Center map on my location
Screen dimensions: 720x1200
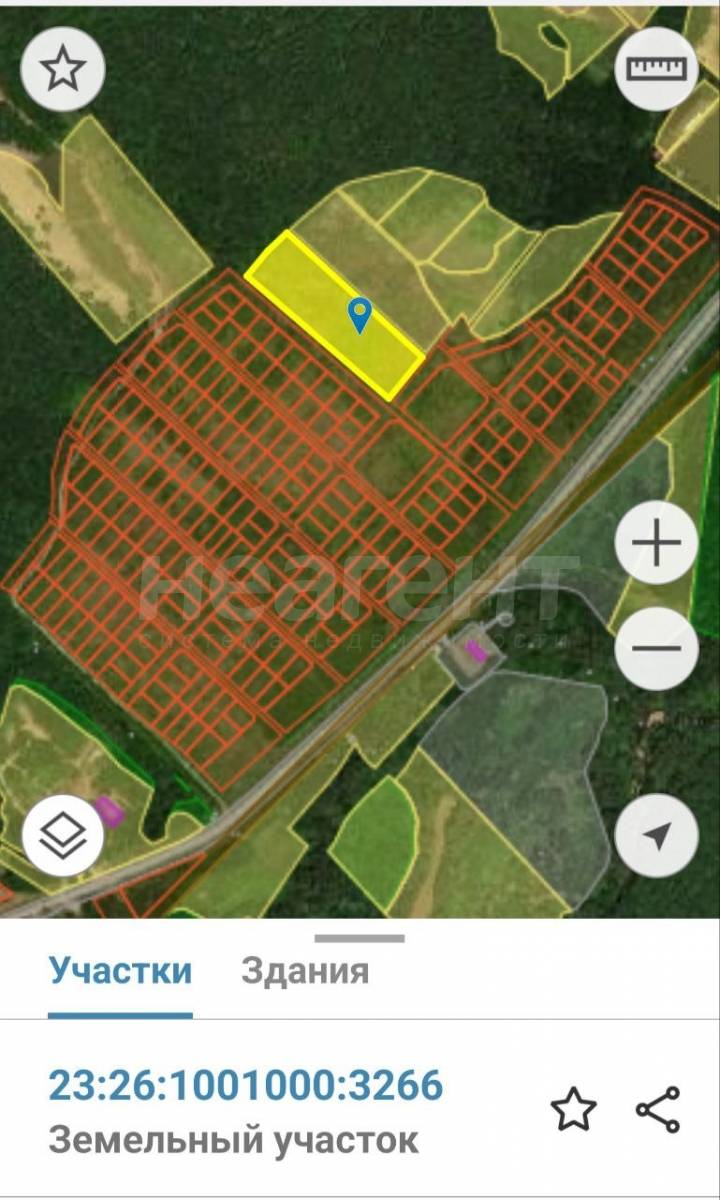point(657,836)
